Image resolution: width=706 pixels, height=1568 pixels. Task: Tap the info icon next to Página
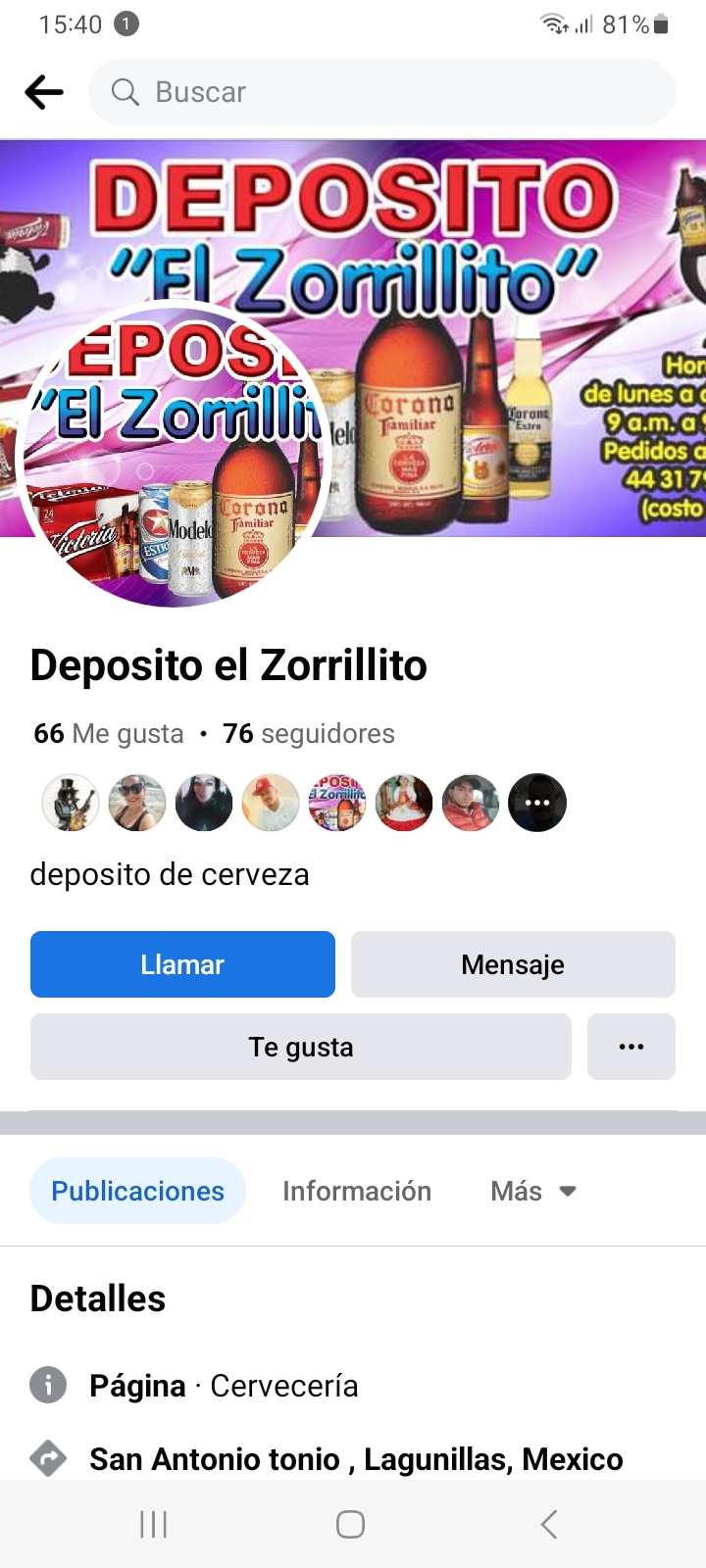coord(49,1385)
